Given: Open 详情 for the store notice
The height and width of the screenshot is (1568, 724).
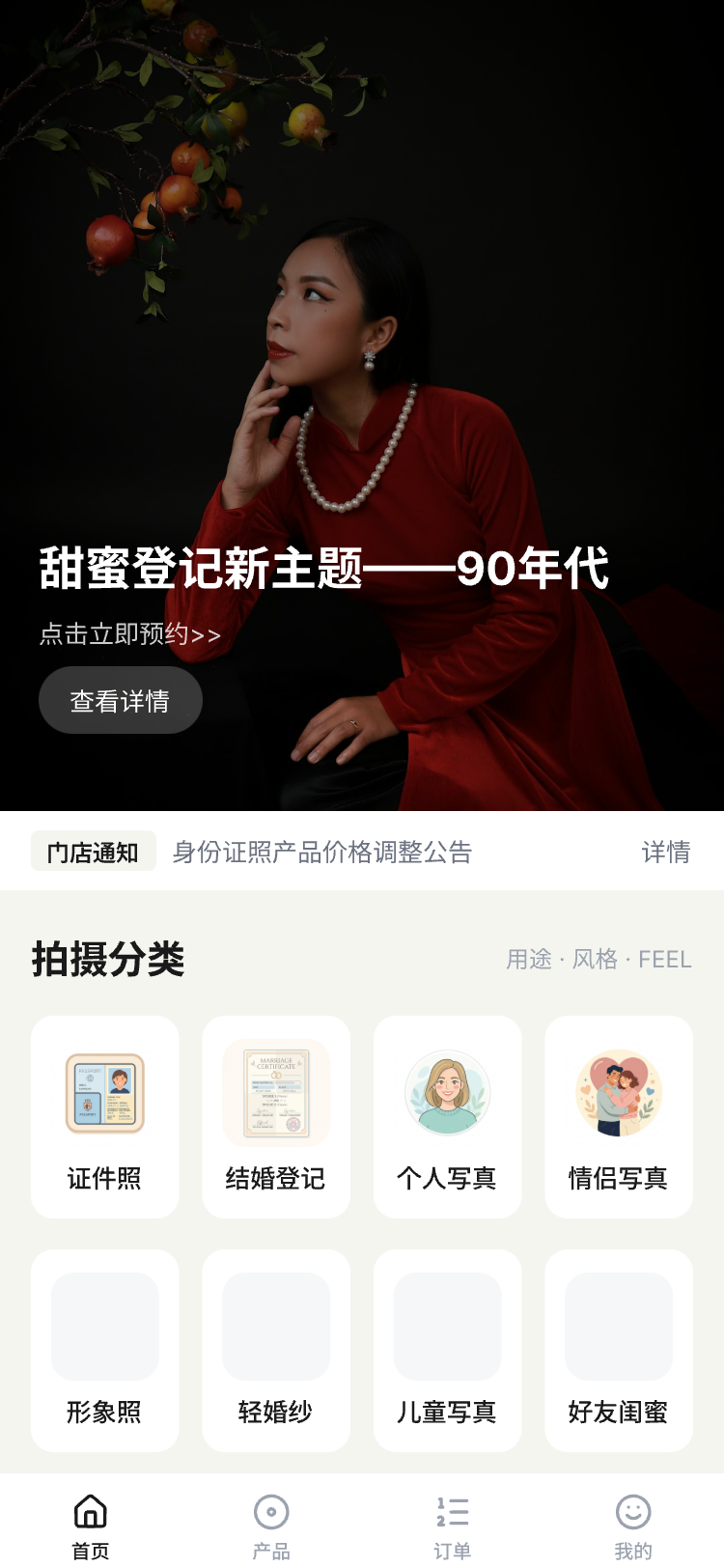Looking at the screenshot, I should tap(665, 852).
